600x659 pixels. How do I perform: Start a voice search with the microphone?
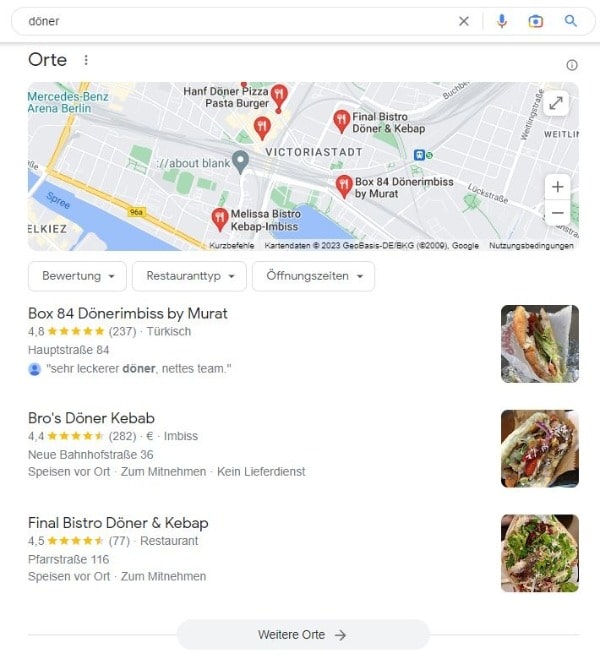[x=502, y=21]
